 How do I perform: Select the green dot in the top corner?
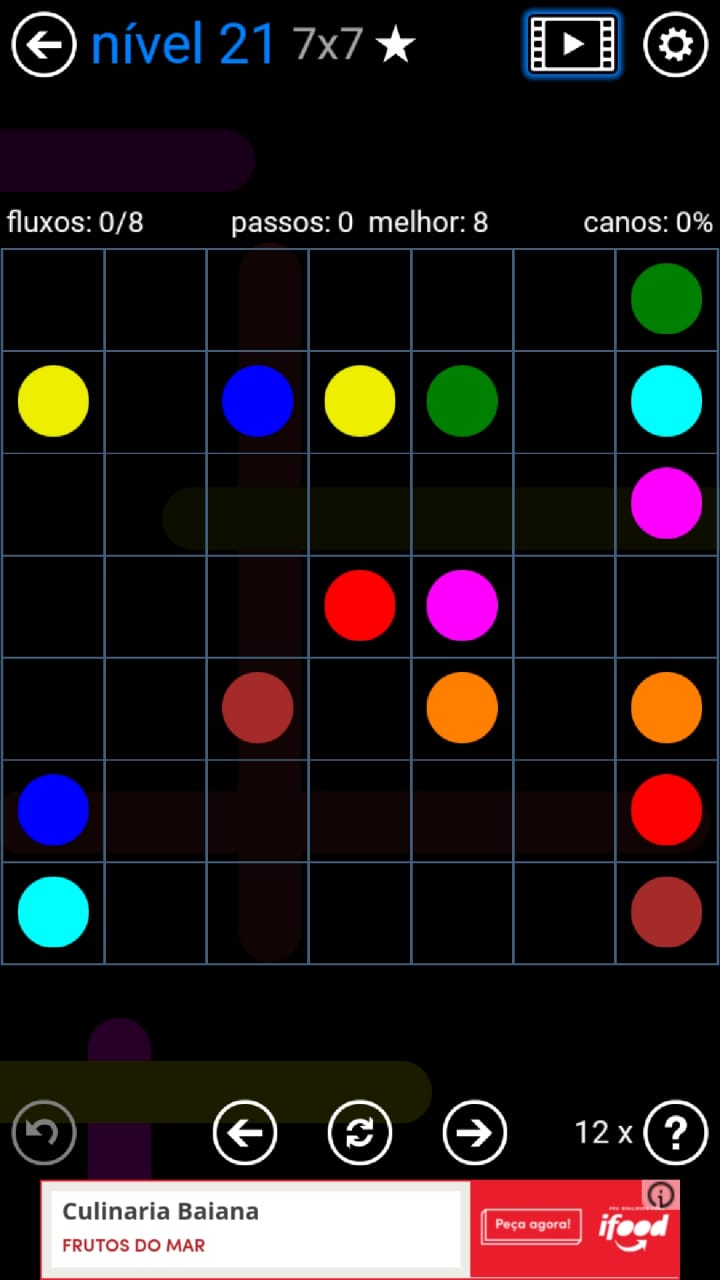666,298
